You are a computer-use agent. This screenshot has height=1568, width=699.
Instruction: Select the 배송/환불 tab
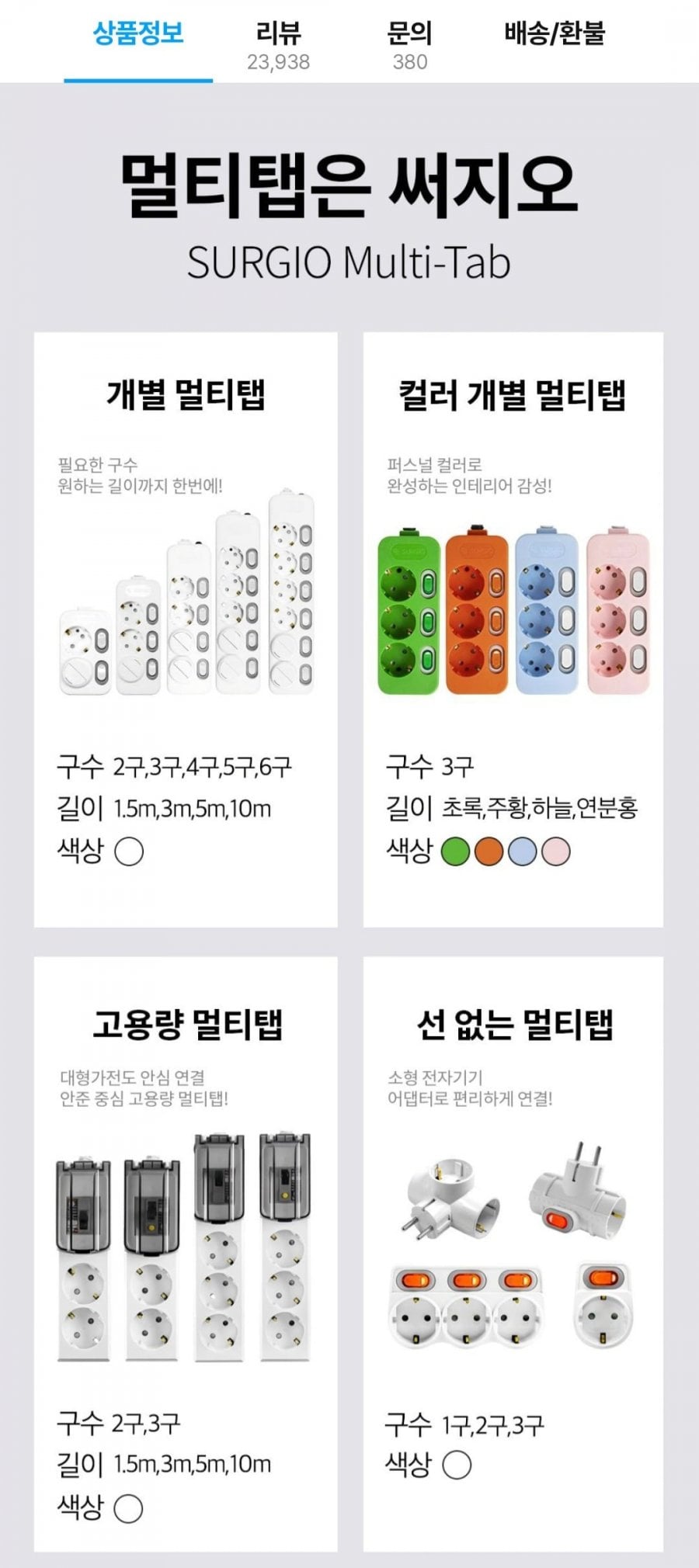click(x=554, y=34)
